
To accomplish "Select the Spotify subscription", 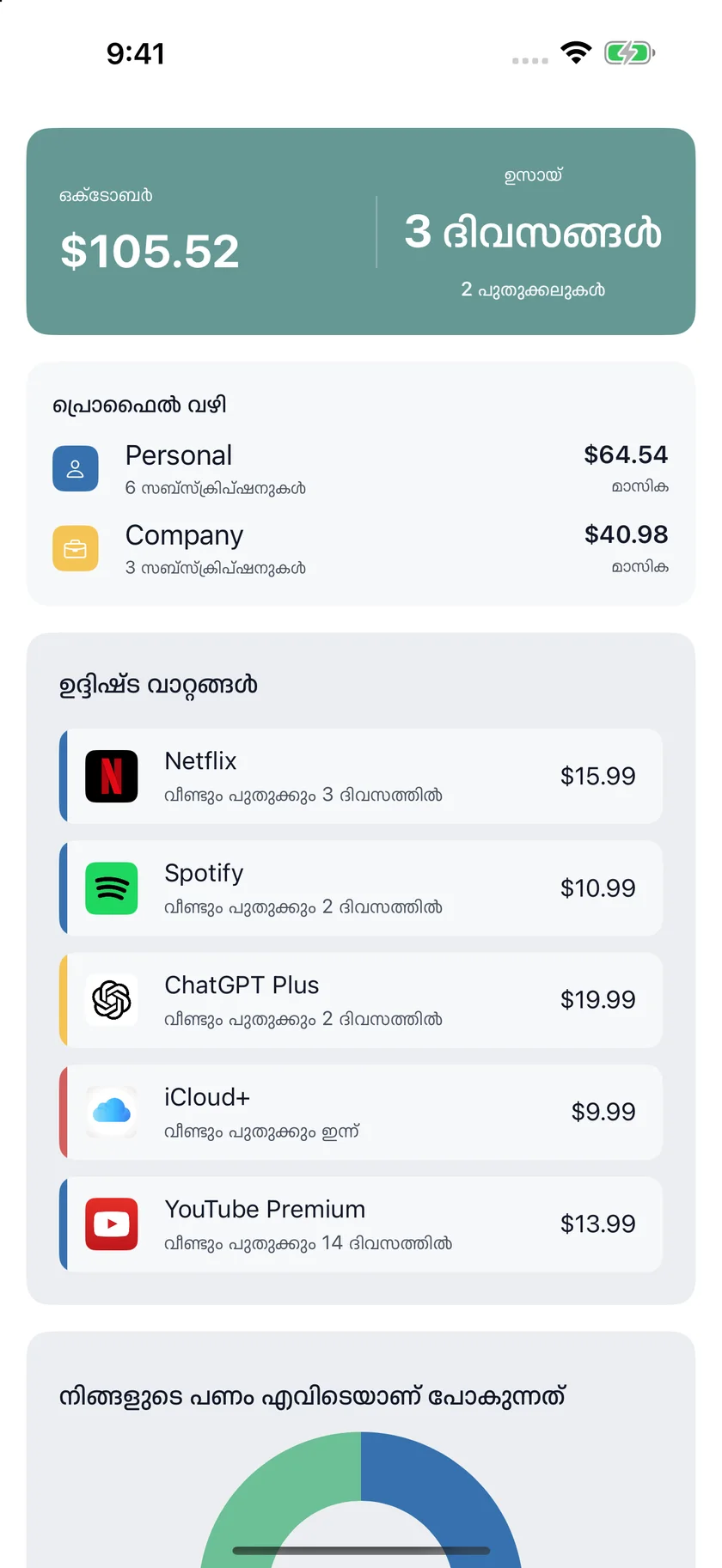I will (361, 888).
